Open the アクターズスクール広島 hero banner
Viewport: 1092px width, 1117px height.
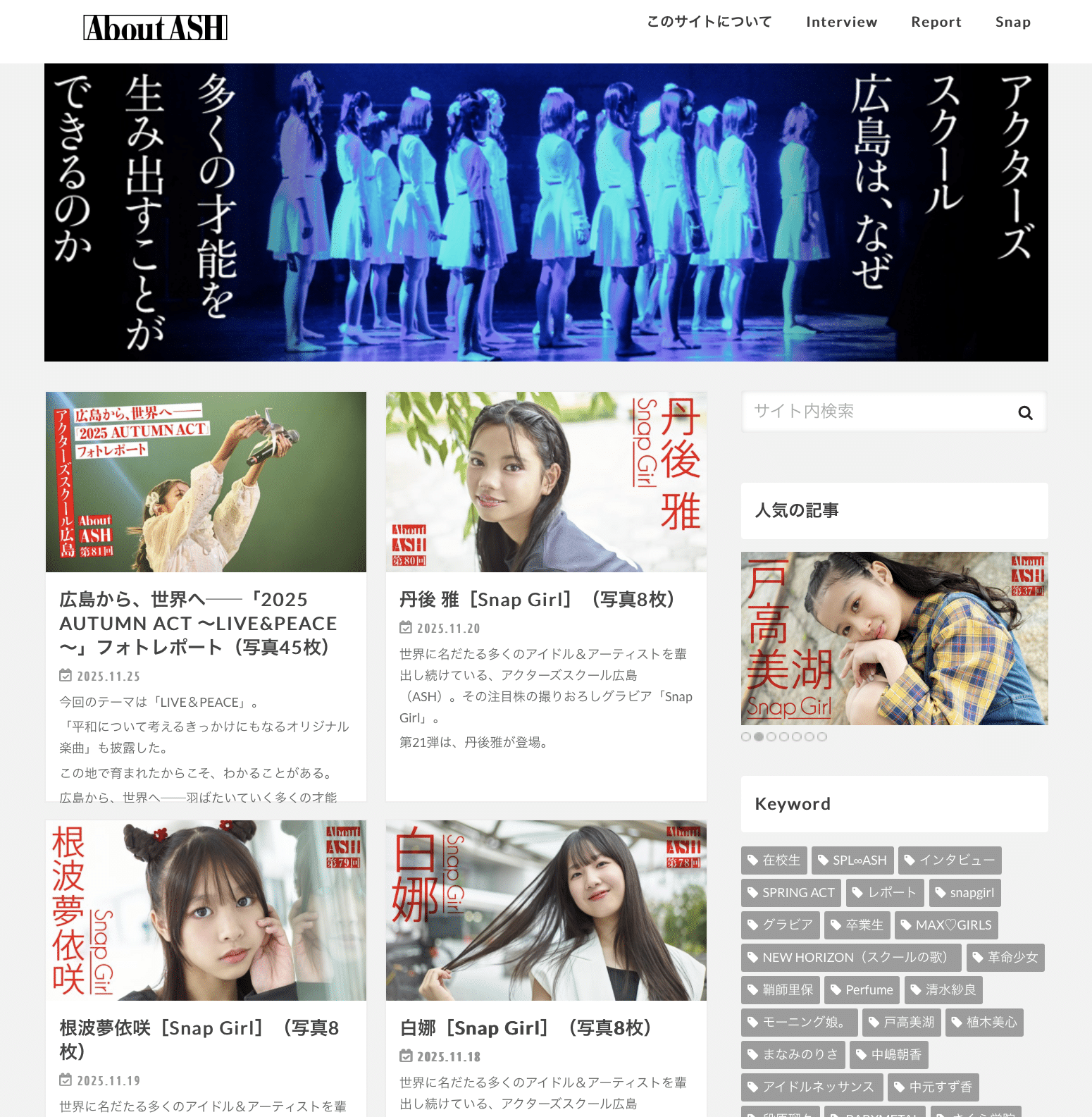[x=546, y=212]
